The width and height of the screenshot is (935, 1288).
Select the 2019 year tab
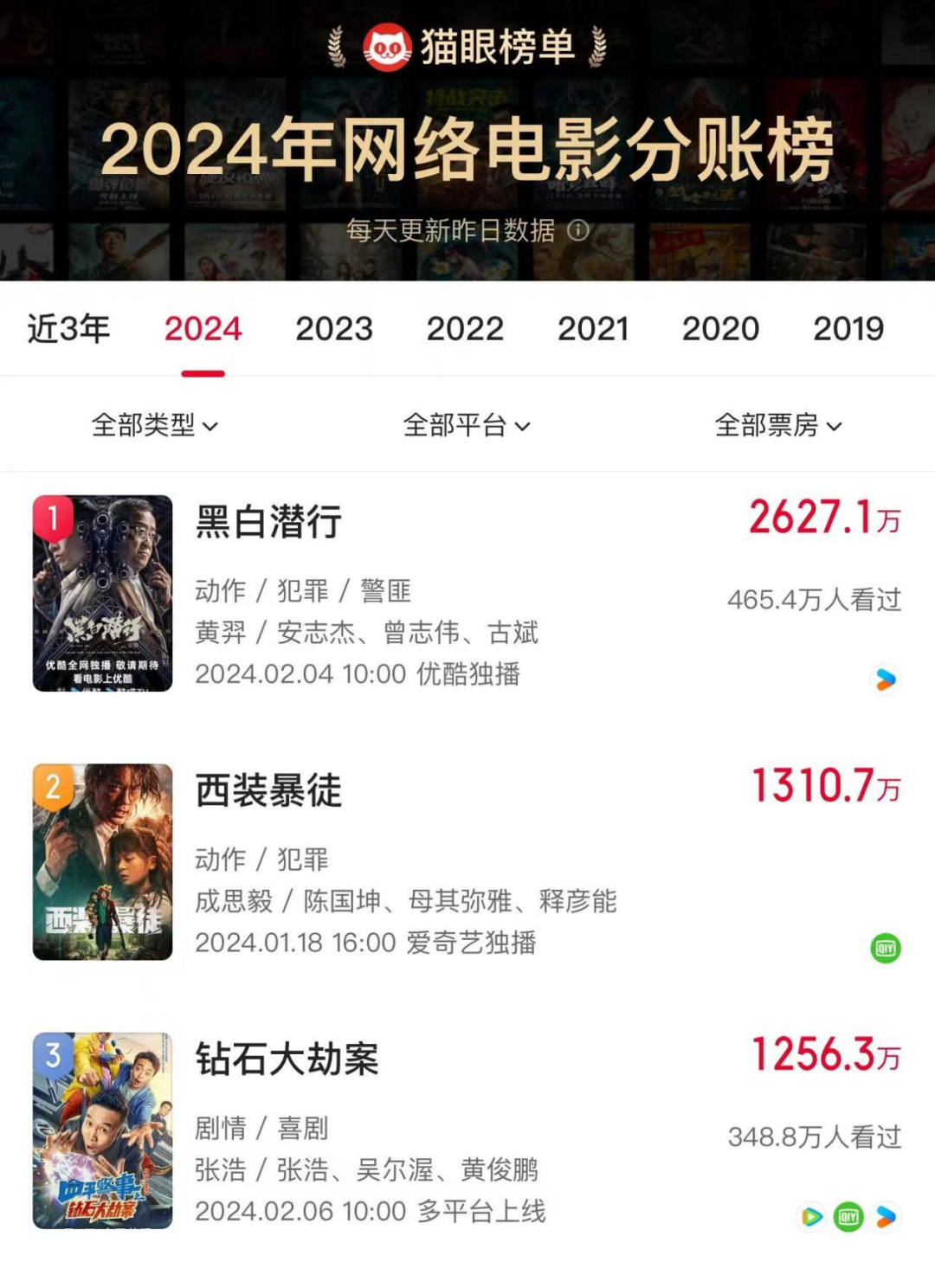click(848, 329)
